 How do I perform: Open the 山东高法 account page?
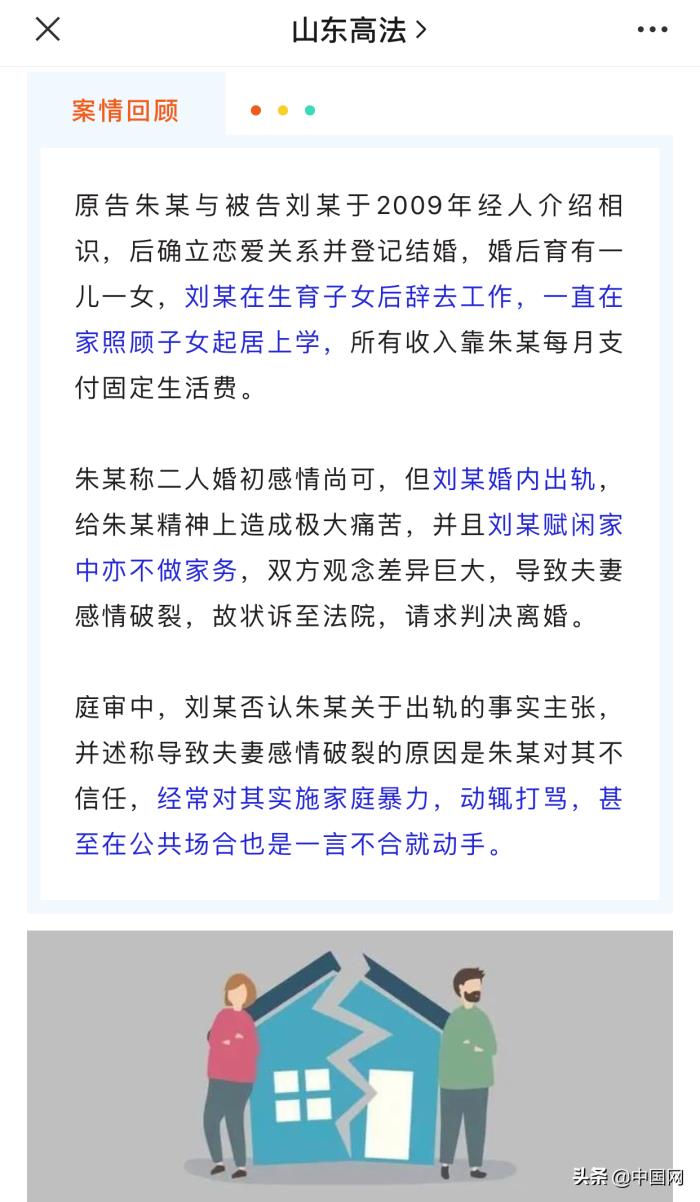[358, 31]
